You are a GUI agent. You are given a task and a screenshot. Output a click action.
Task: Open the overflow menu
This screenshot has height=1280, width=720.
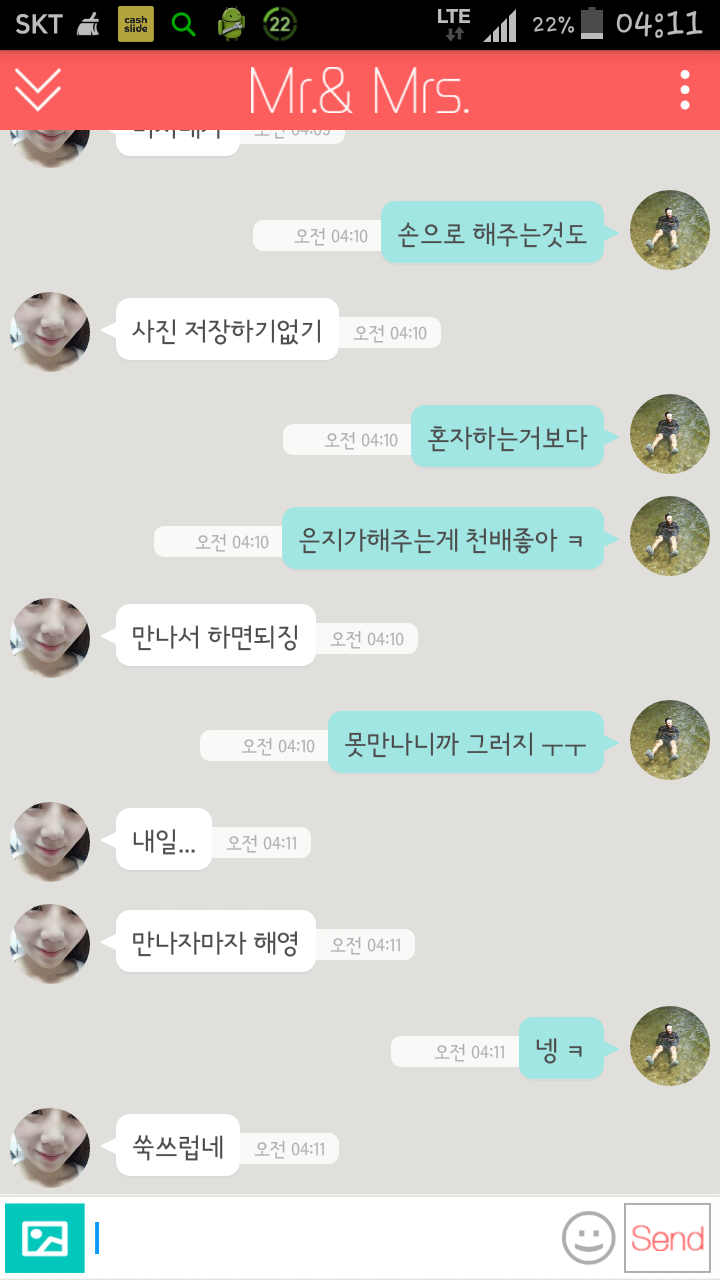(684, 90)
